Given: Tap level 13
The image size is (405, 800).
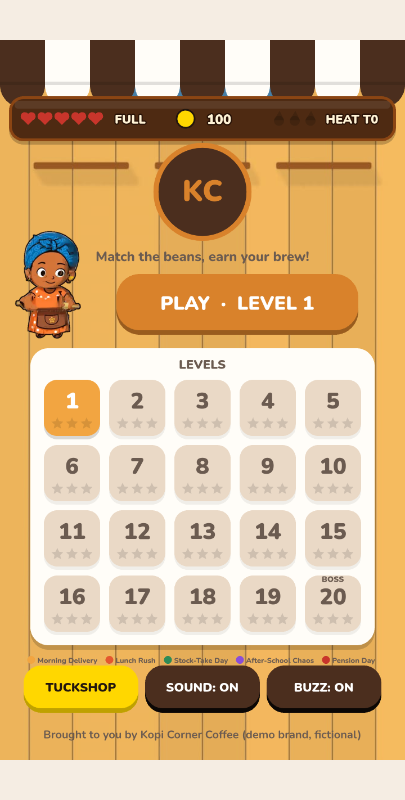Looking at the screenshot, I should click(202, 538).
